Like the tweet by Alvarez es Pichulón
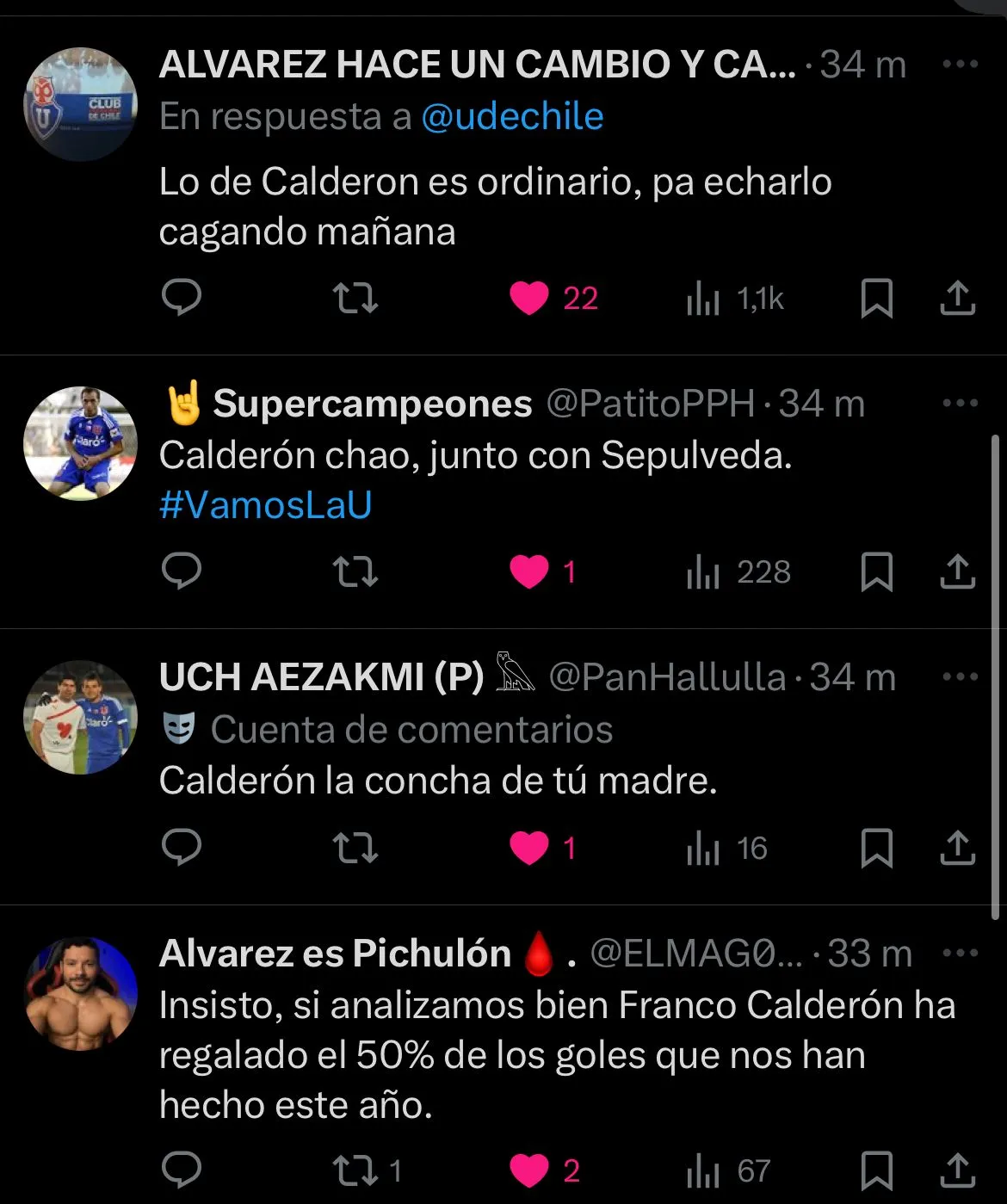 tap(529, 1170)
